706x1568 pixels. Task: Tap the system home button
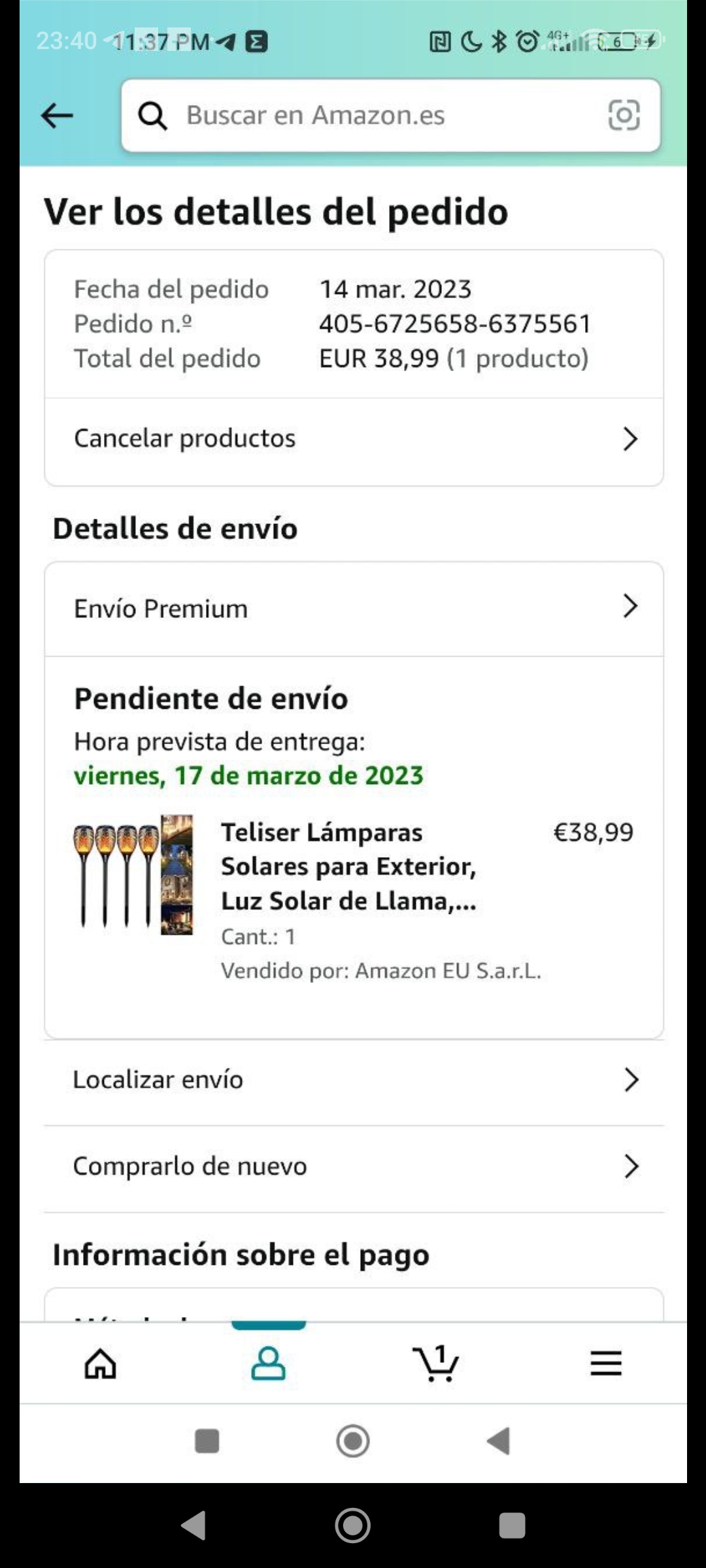coord(353,1526)
